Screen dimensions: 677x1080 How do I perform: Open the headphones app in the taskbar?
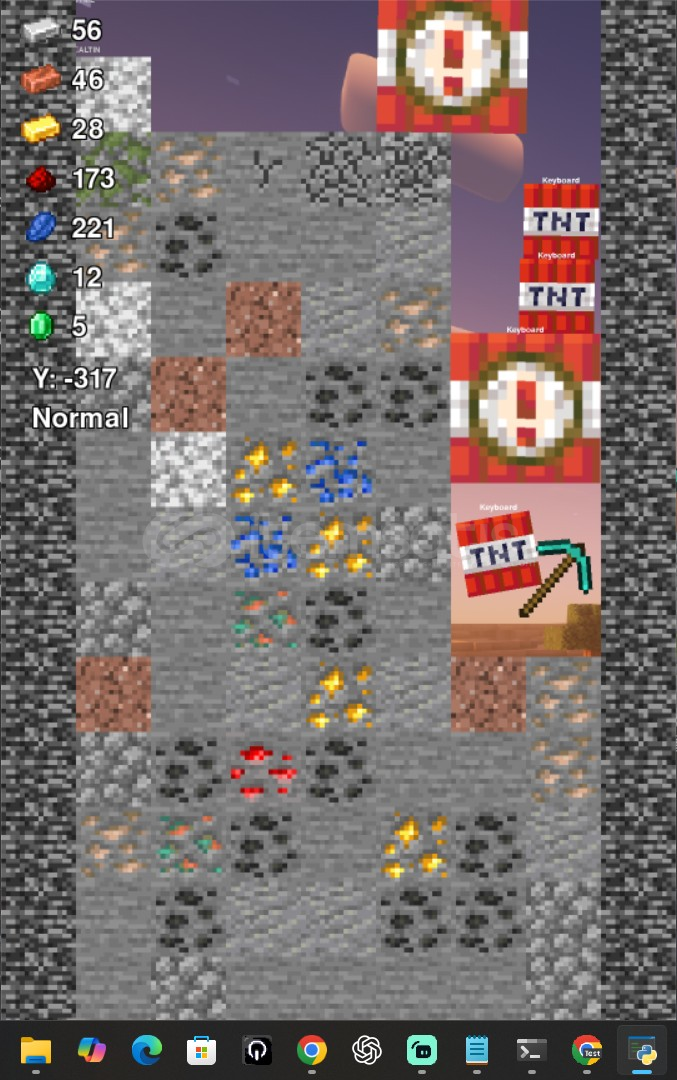257,1050
